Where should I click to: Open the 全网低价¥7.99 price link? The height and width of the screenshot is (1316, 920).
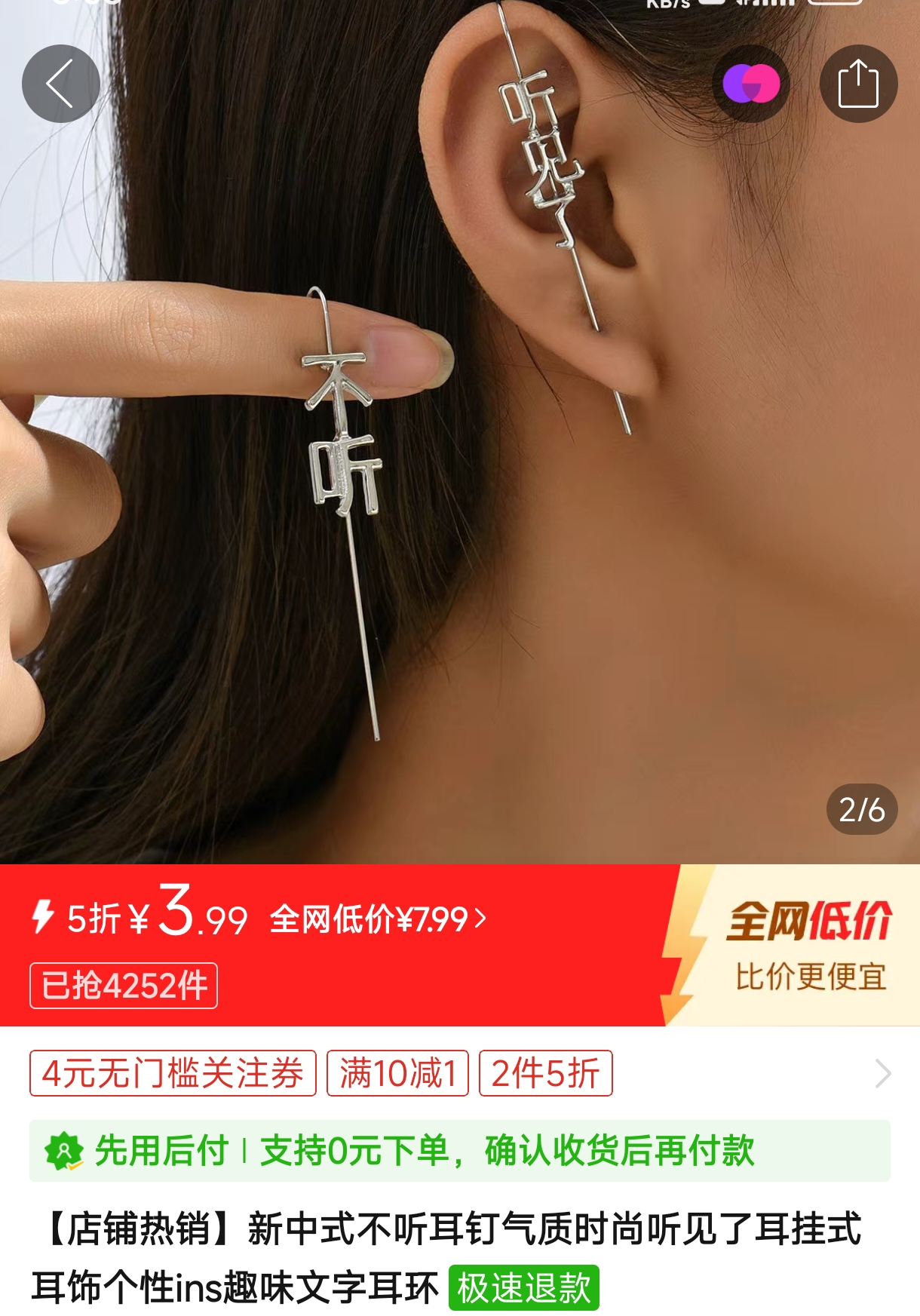point(378,919)
